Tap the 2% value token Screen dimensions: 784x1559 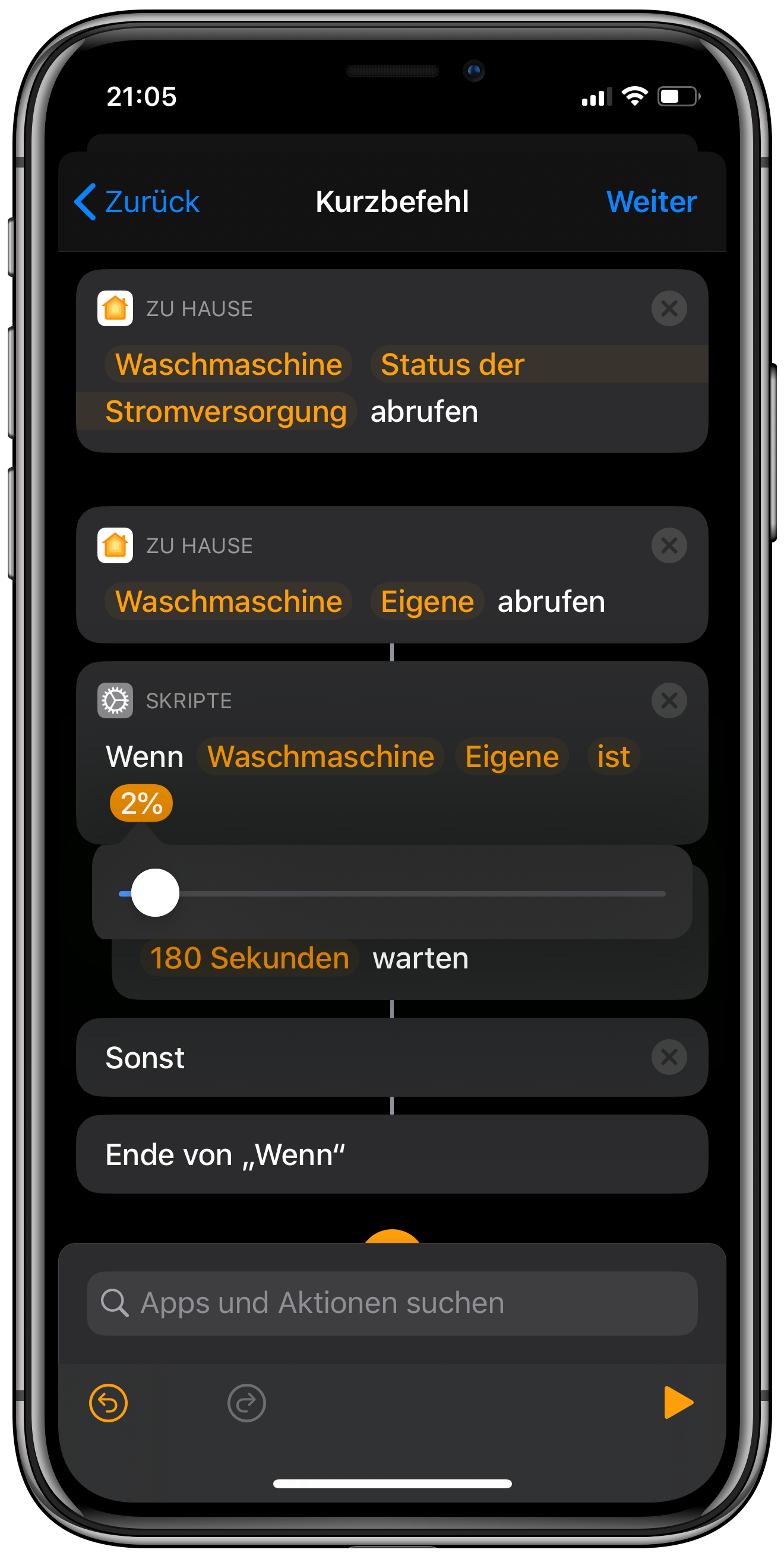click(x=141, y=804)
